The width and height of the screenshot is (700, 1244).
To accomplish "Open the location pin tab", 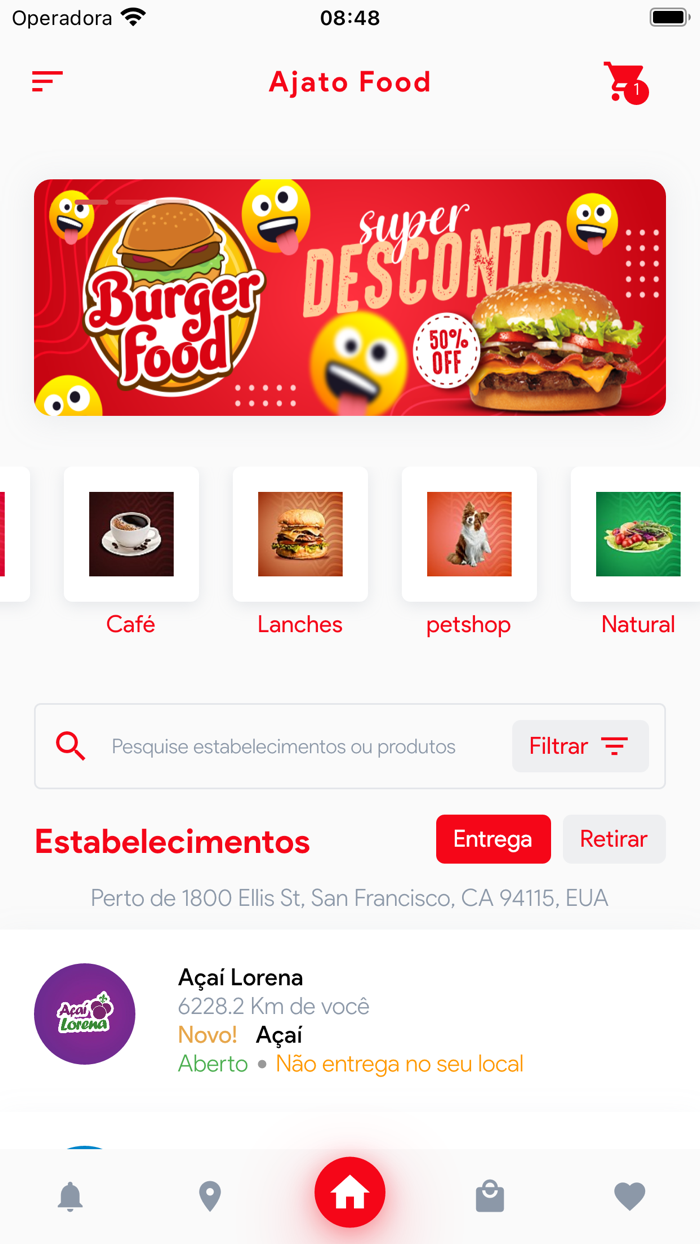I will coord(210,1196).
